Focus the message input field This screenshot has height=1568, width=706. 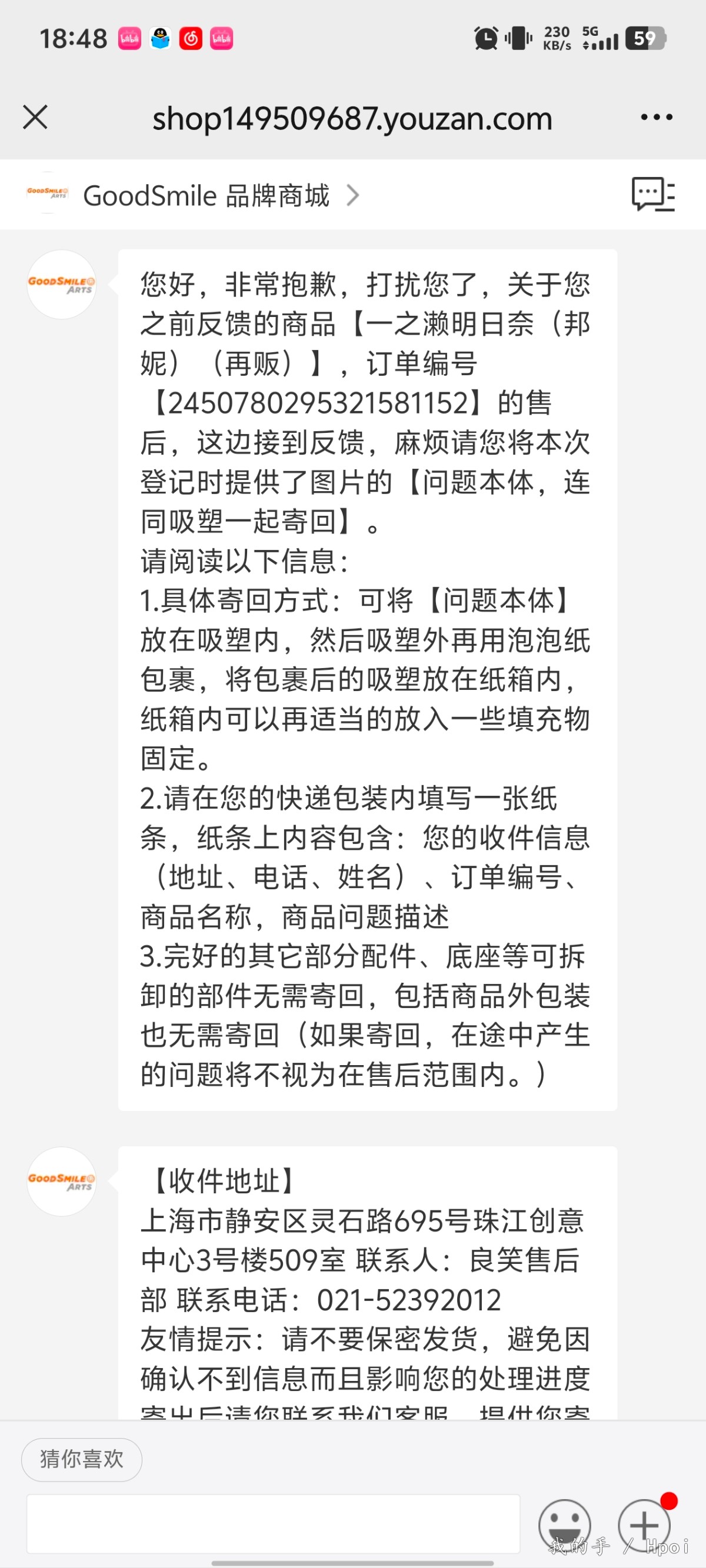(x=273, y=1523)
